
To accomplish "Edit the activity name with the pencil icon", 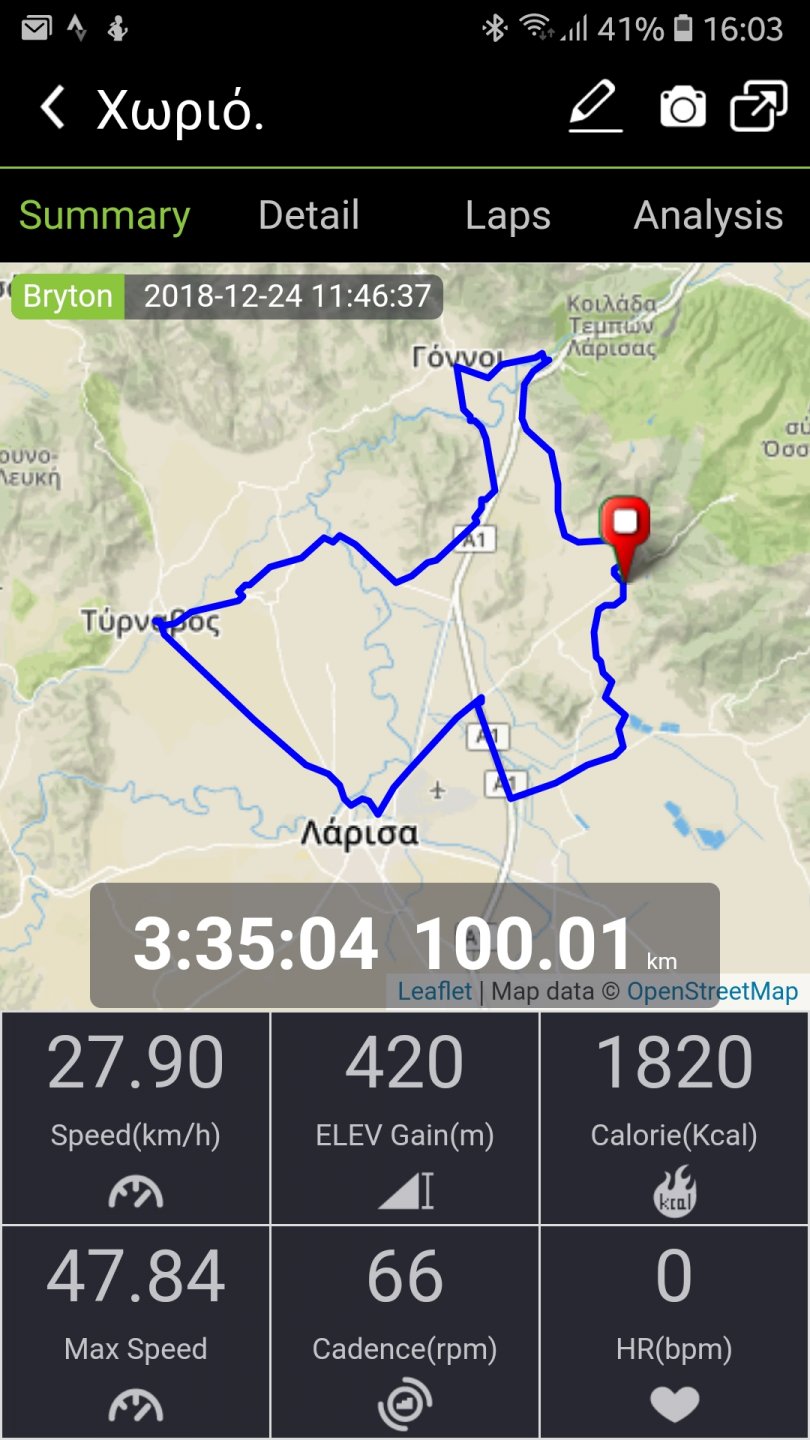I will click(x=596, y=107).
